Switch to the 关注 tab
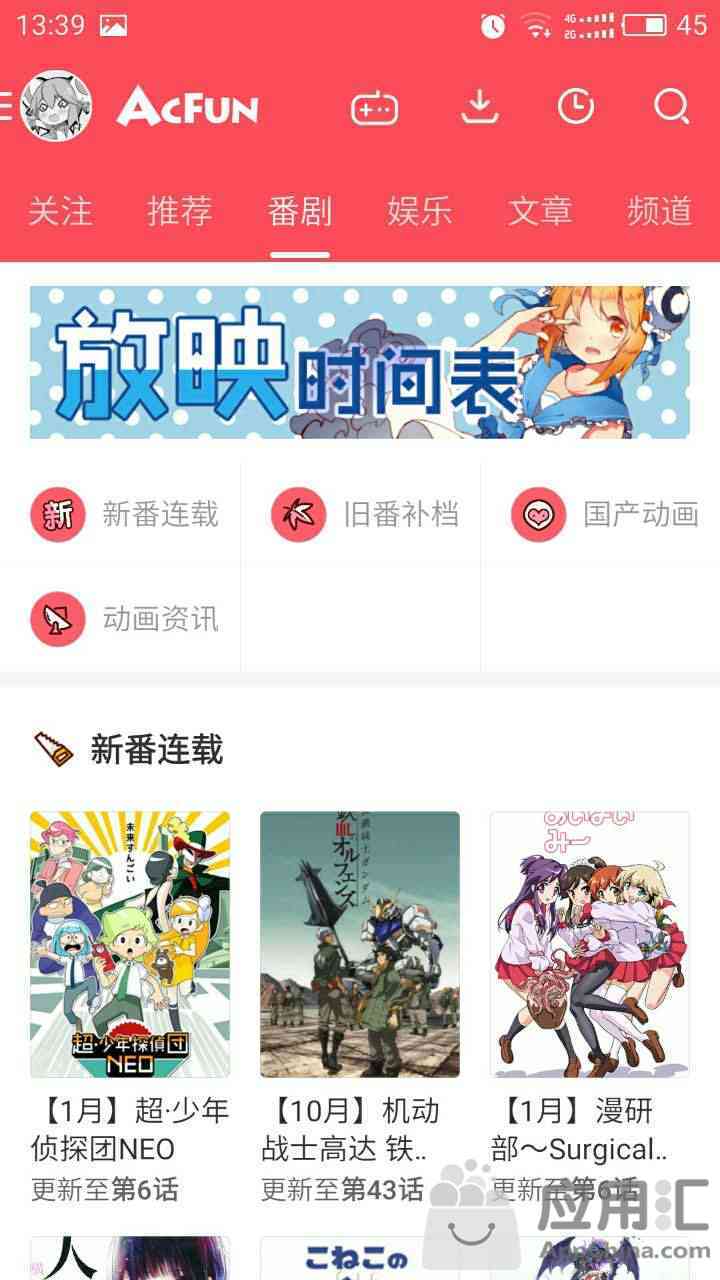 tap(60, 211)
